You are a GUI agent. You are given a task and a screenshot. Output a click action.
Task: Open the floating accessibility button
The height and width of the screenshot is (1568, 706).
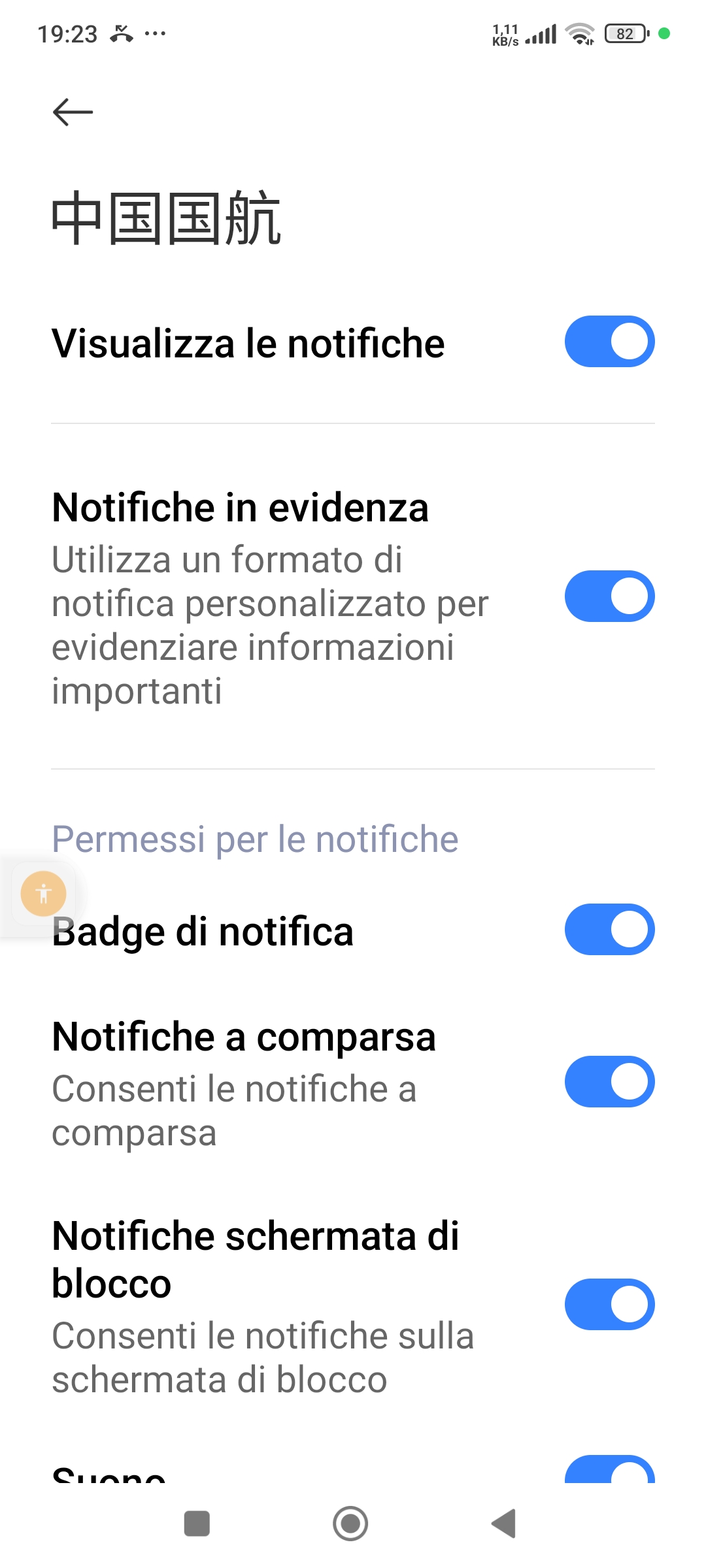(x=43, y=894)
